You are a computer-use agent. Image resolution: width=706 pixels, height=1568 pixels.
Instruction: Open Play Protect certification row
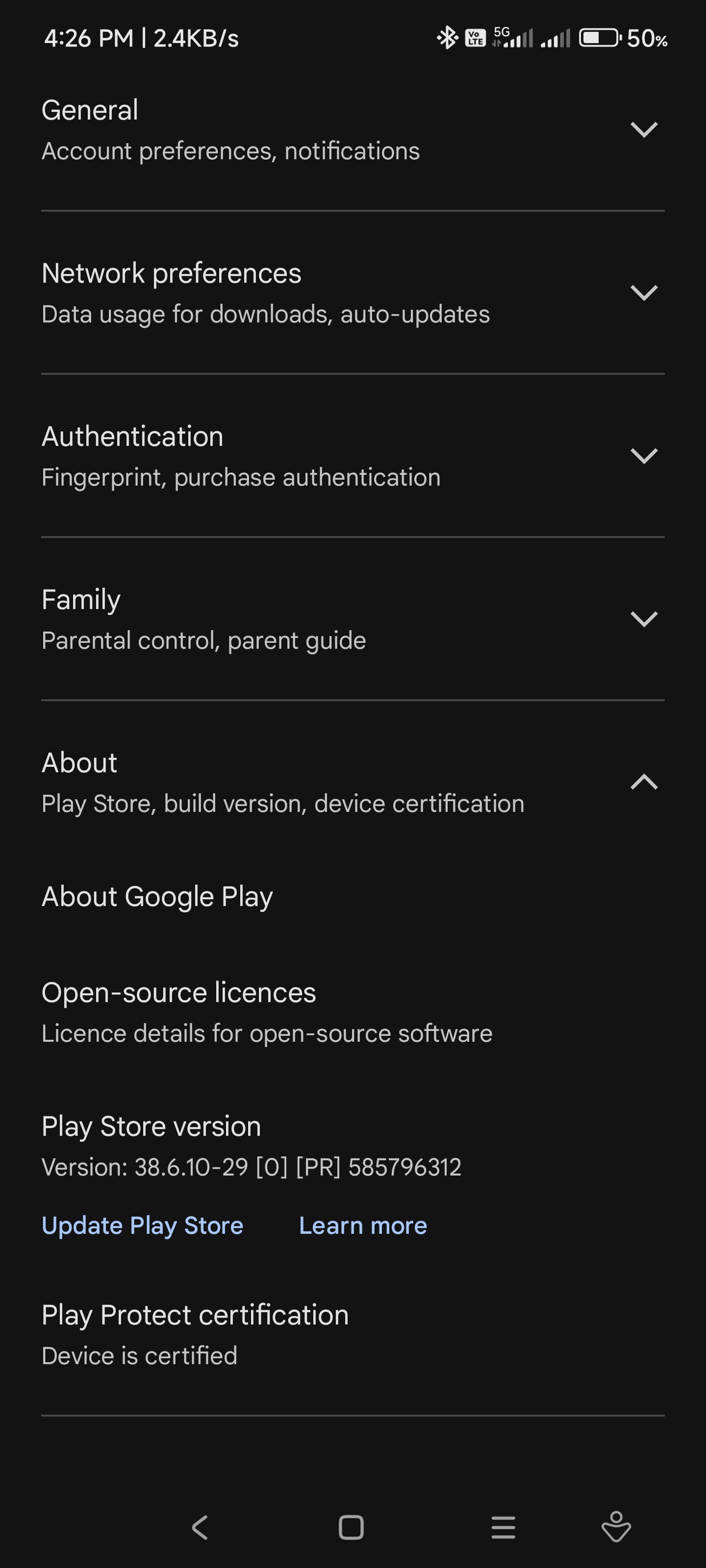click(x=353, y=1334)
